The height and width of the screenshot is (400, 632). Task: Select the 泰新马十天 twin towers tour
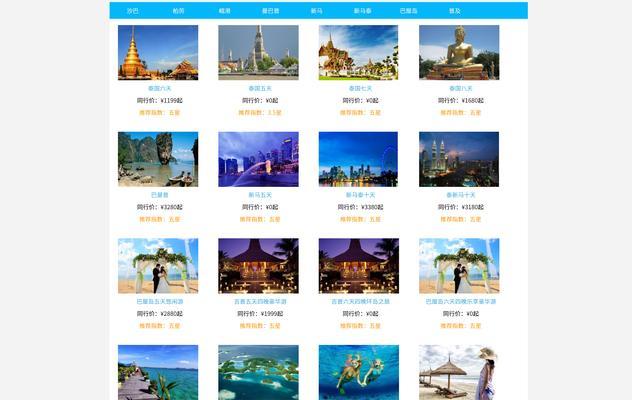coord(458,158)
